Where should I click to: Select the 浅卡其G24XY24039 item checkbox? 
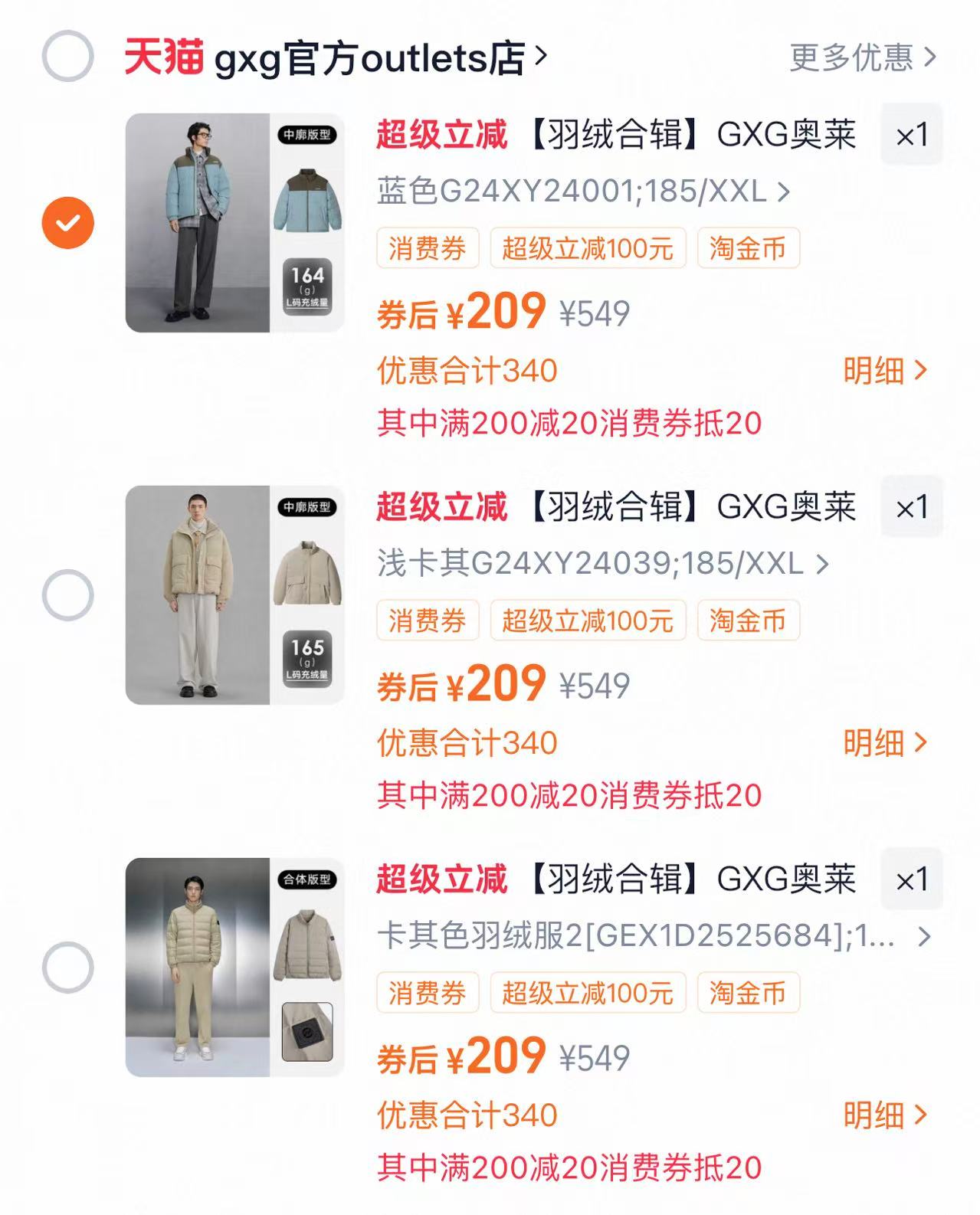point(68,595)
